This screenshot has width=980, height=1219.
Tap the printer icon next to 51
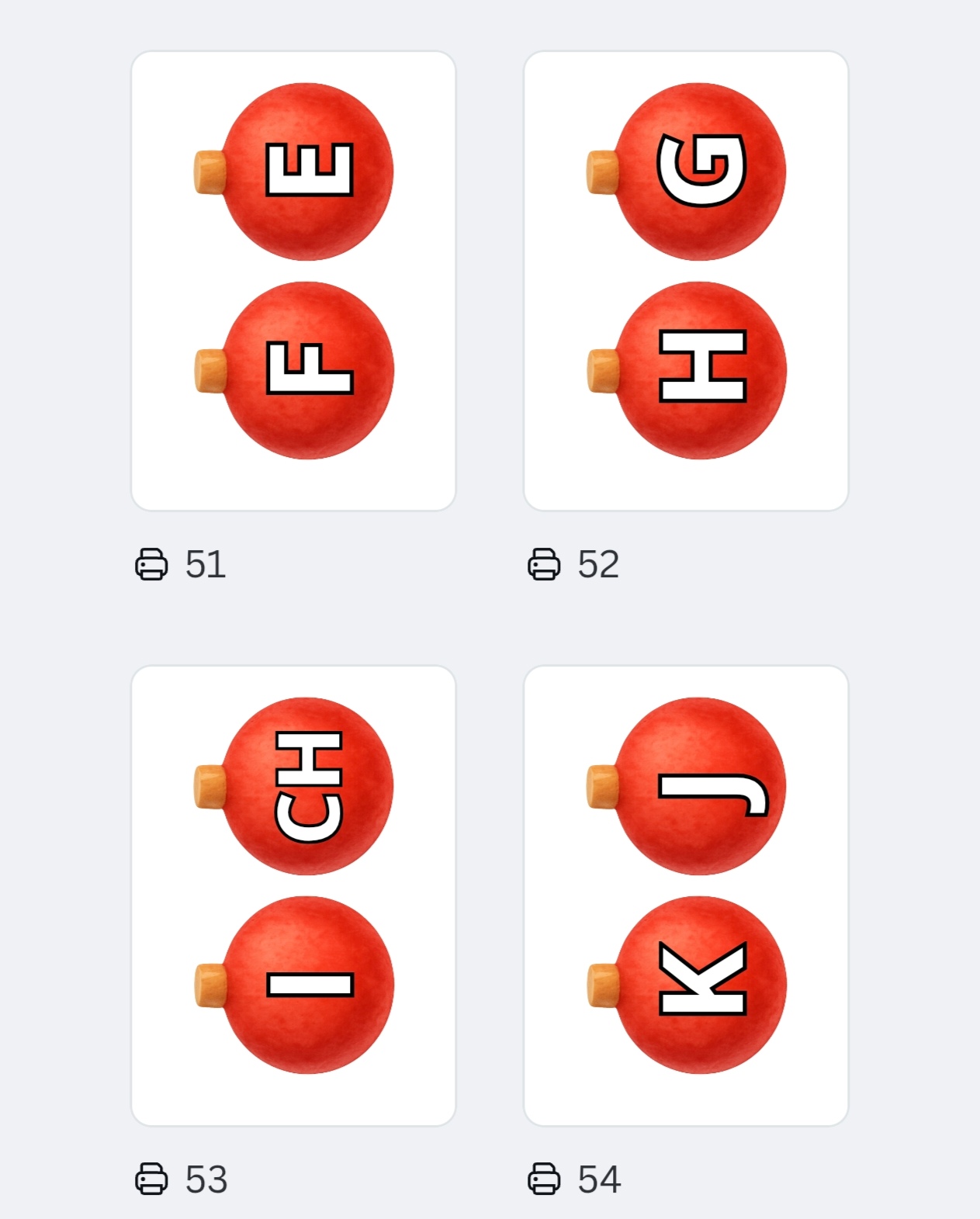[x=151, y=564]
